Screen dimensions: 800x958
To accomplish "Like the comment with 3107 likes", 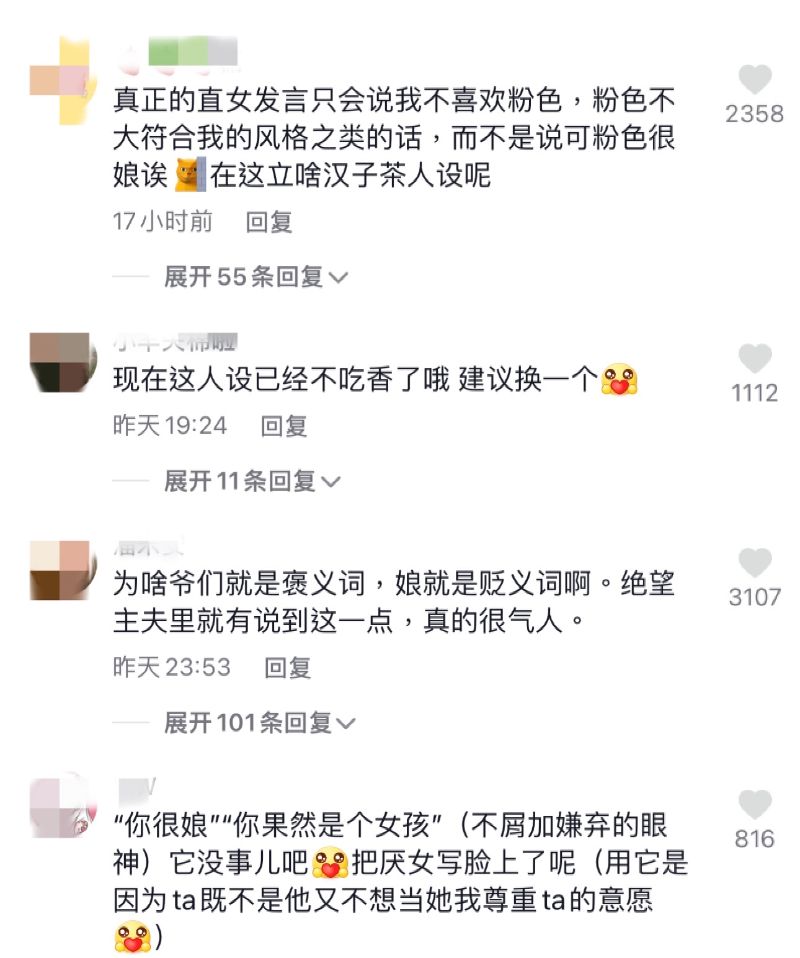I will coord(755,563).
